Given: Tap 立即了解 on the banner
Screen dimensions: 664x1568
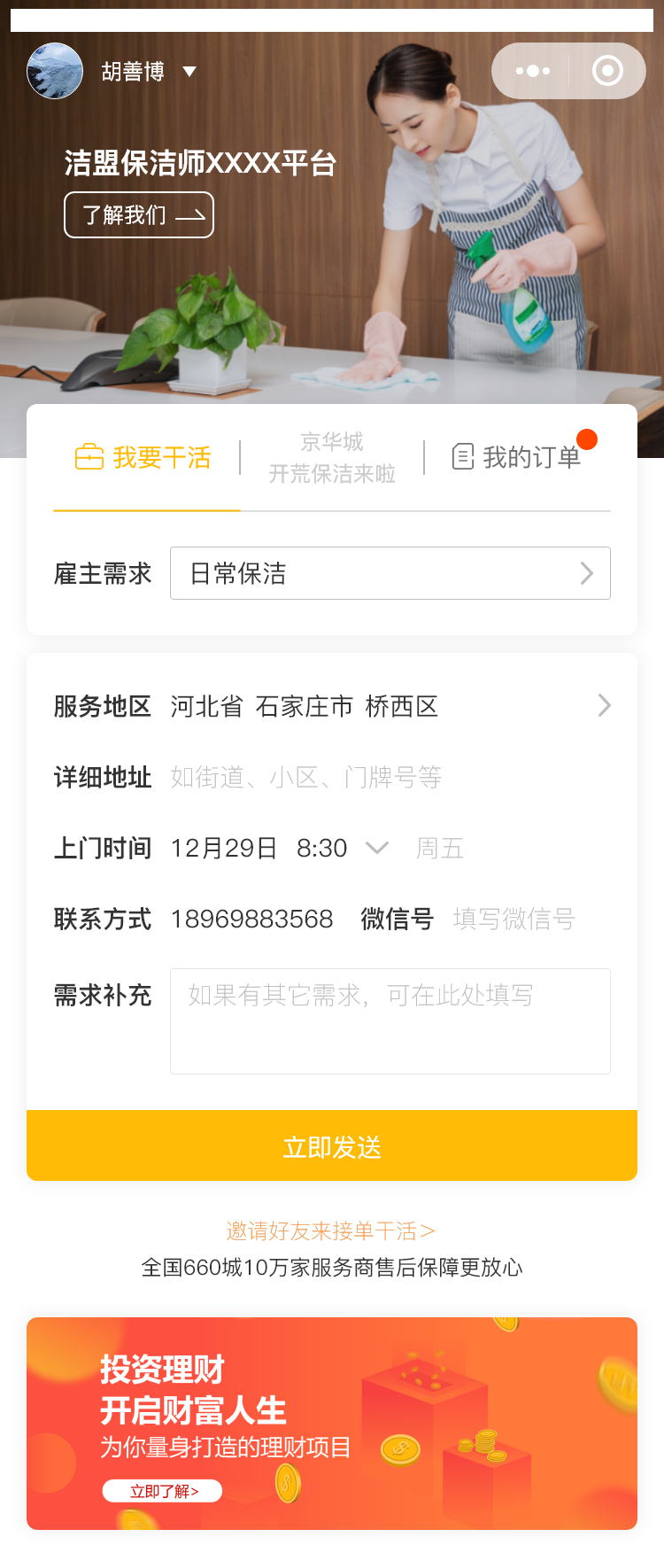Looking at the screenshot, I should pos(163,1491).
